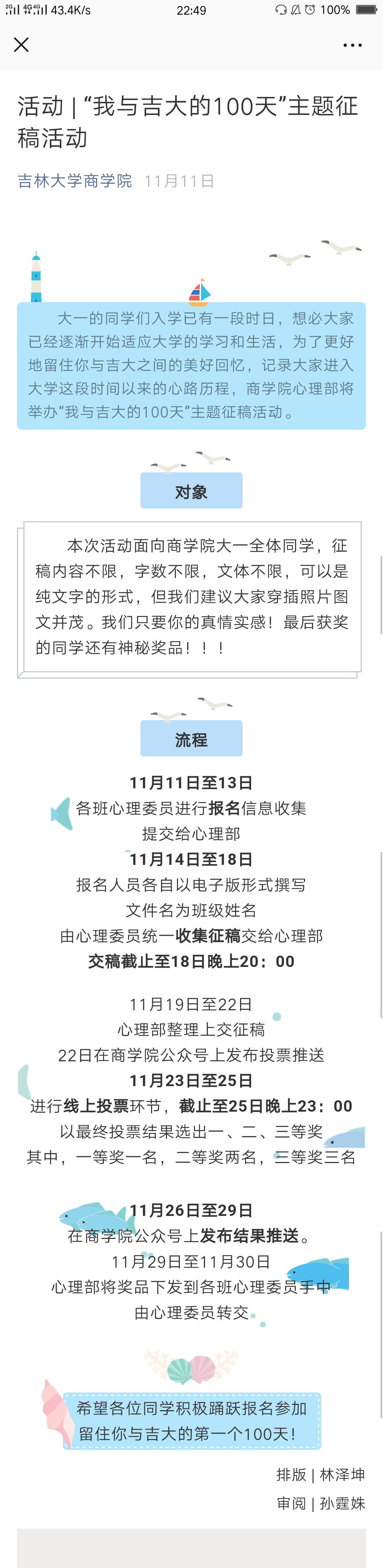
Task: Close the article page
Action: pos(21,45)
